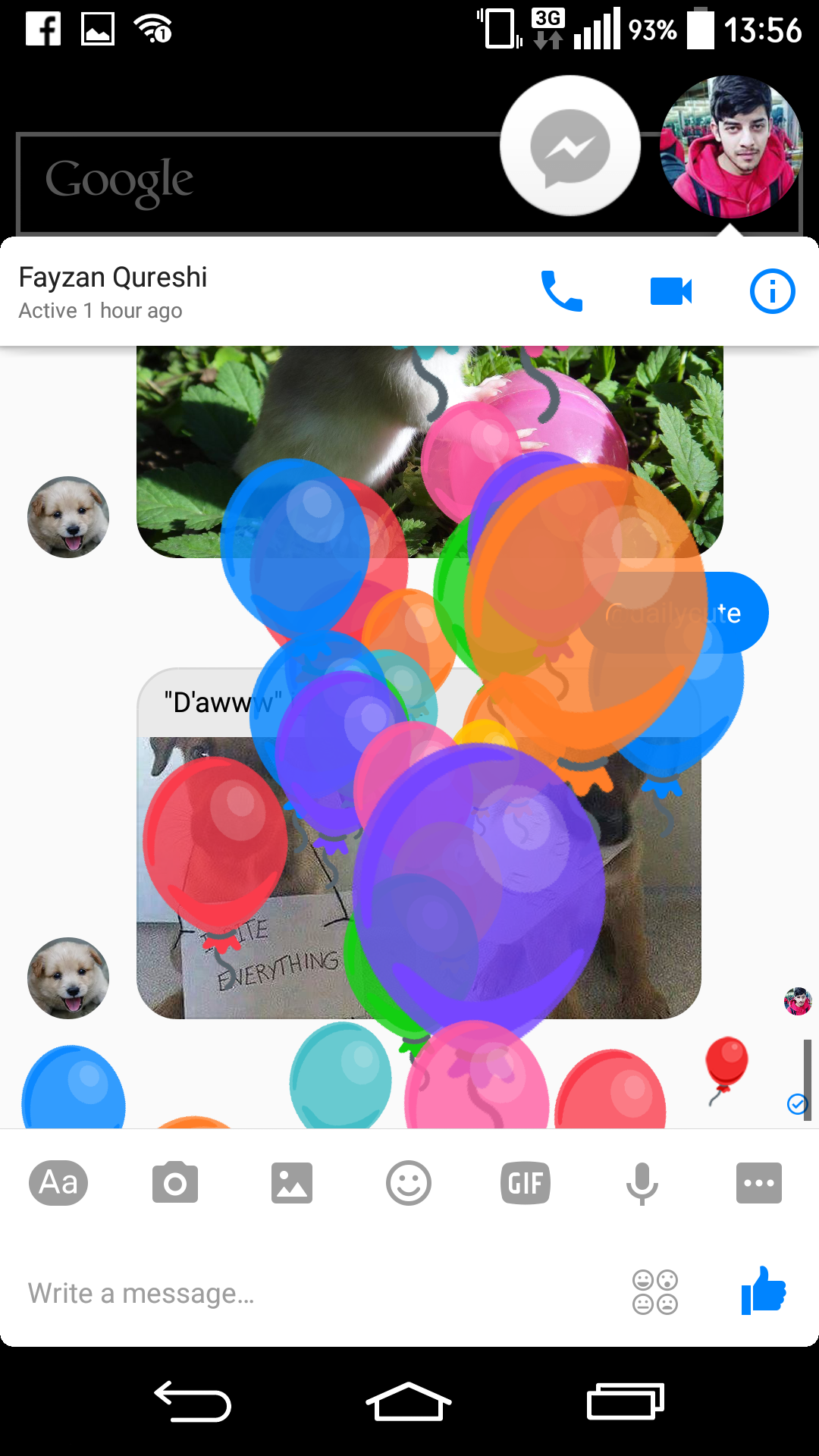Open the camera to take a photo

point(175,1183)
